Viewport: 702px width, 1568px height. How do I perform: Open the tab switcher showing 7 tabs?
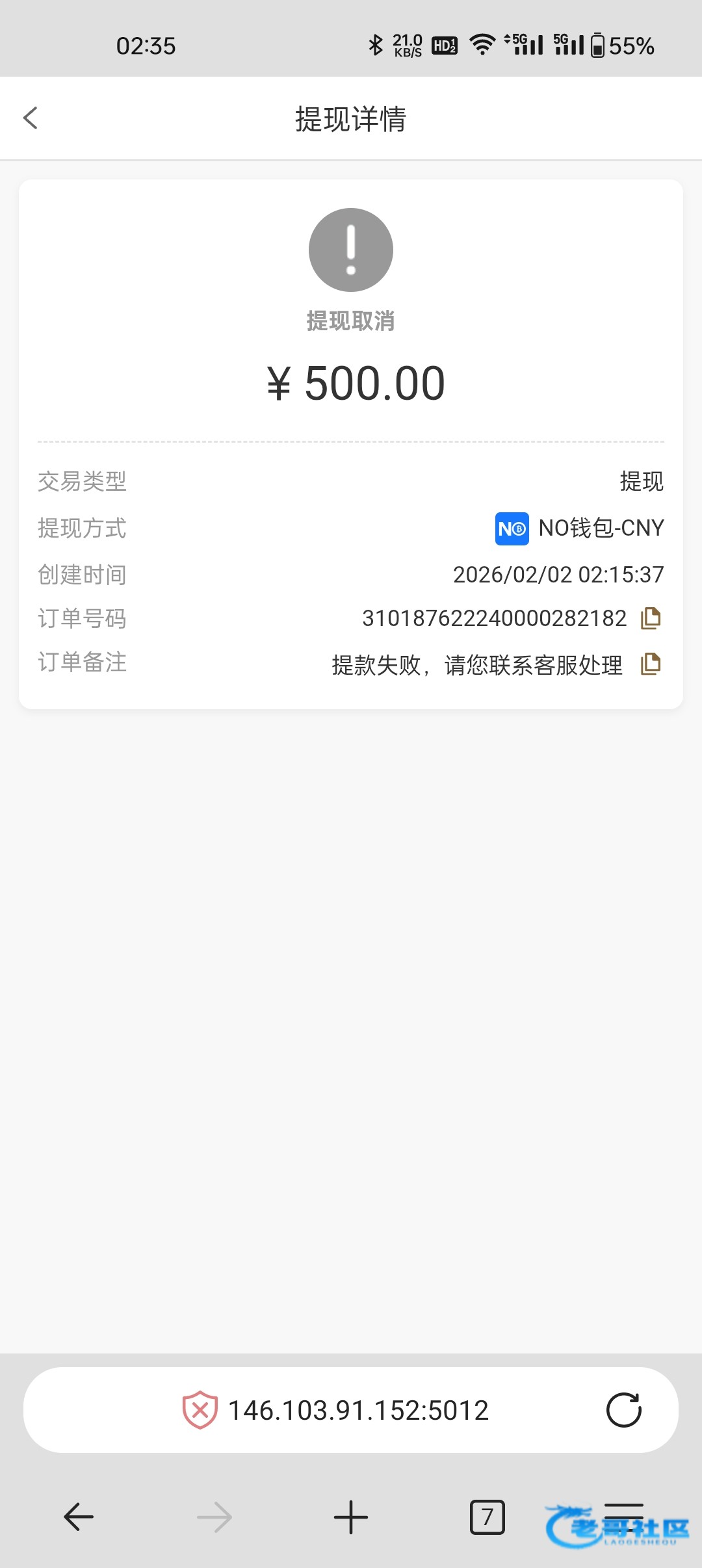(x=487, y=1517)
